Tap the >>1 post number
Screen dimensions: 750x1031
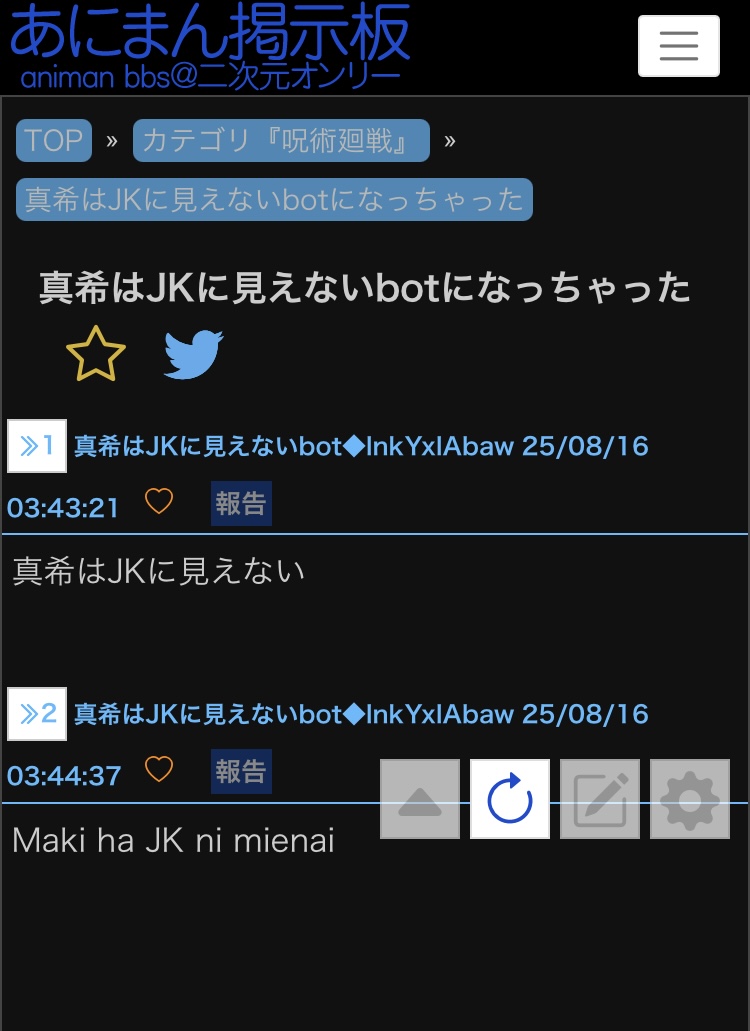[37, 446]
